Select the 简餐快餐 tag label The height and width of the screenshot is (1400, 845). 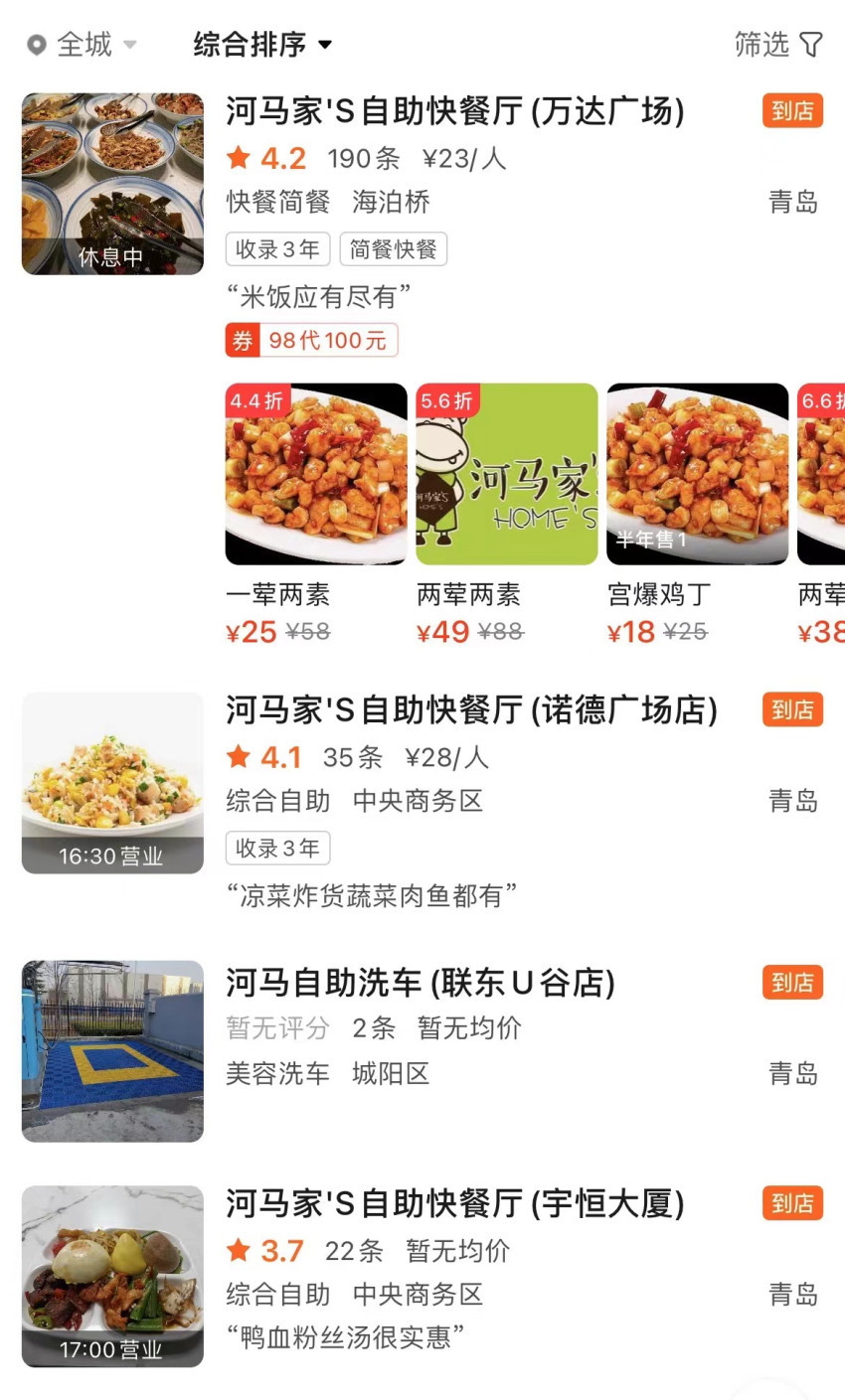394,249
